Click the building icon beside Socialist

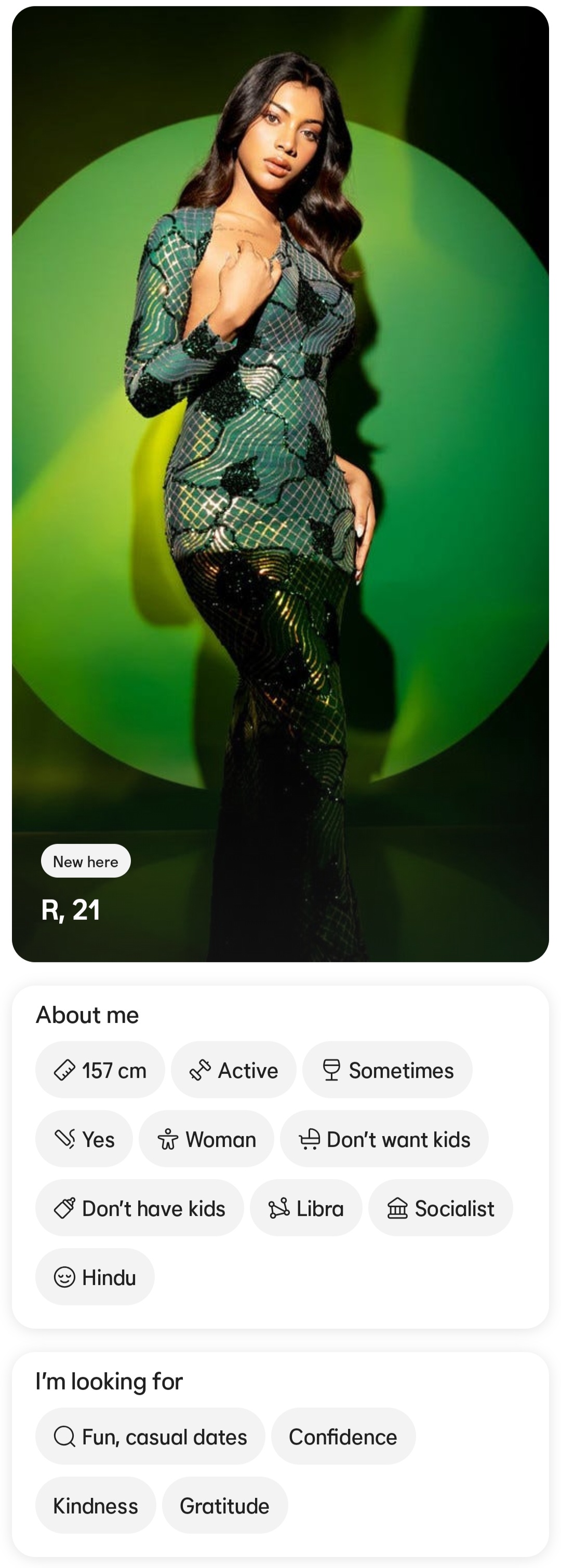[398, 1208]
